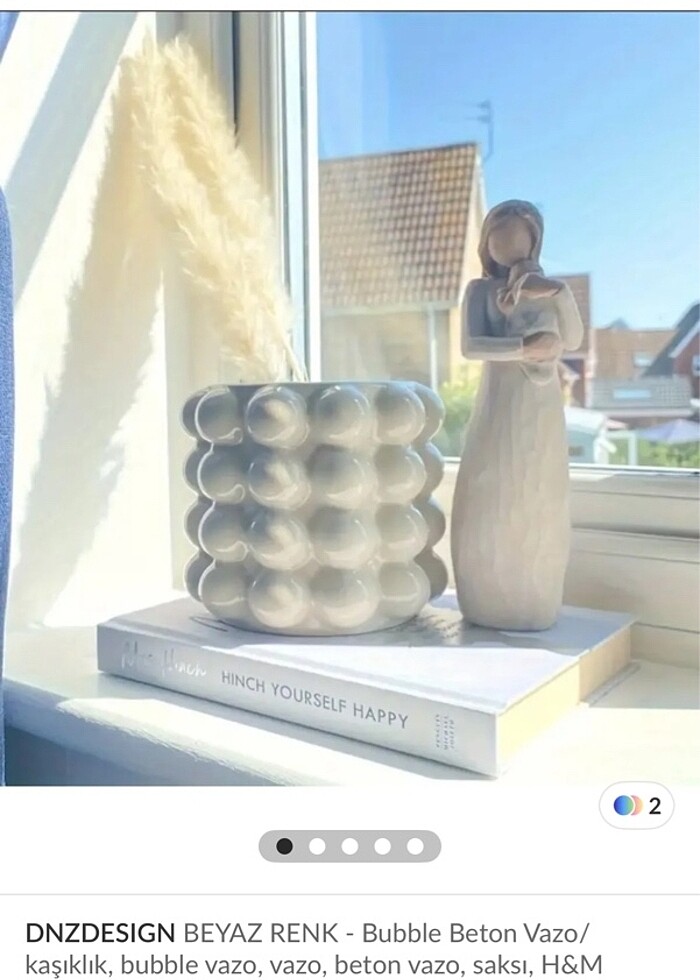The width and height of the screenshot is (700, 980).
Task: Open the color options badge showing 2
Action: point(636,806)
